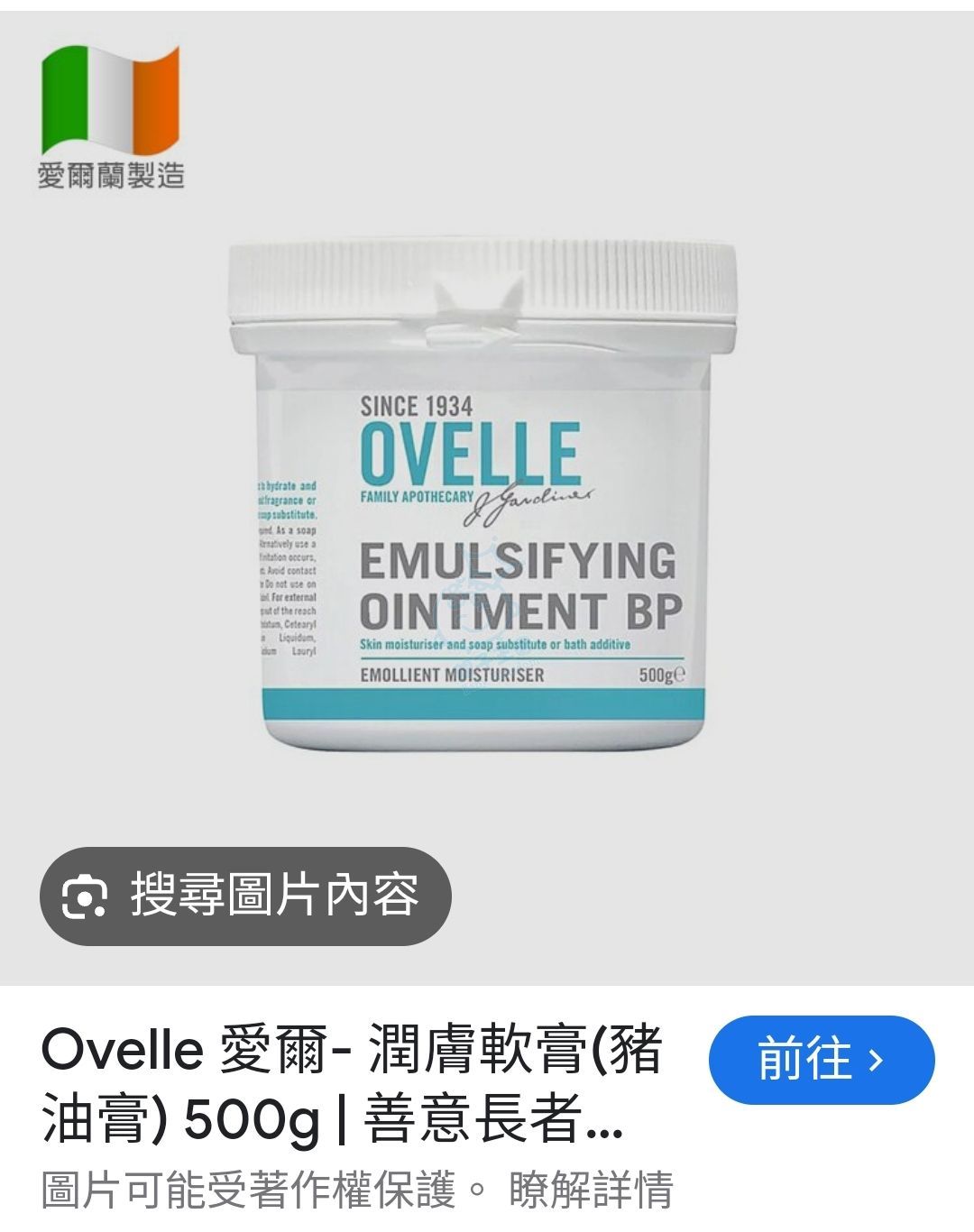The height and width of the screenshot is (1232, 974).
Task: Open the 瞭解詳情 copyright link
Action: pyautogui.click(x=591, y=1191)
